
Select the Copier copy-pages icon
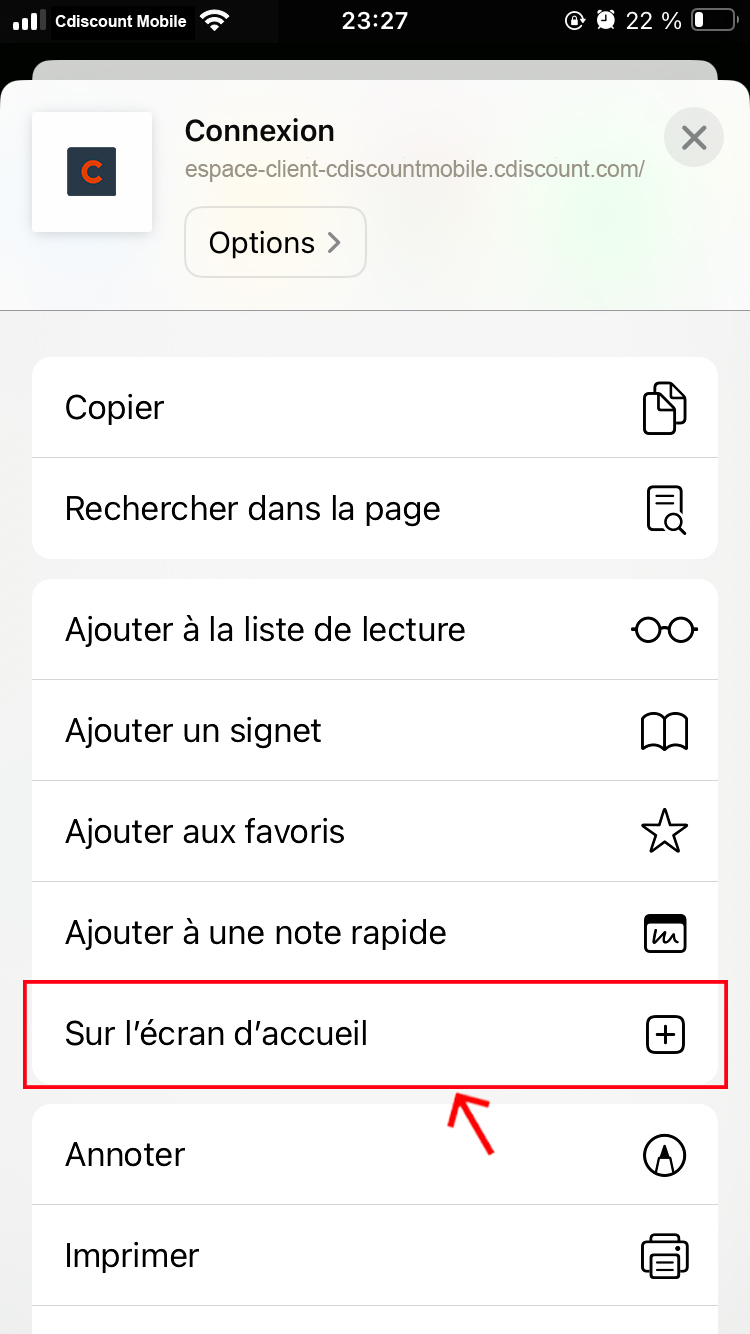pos(664,407)
